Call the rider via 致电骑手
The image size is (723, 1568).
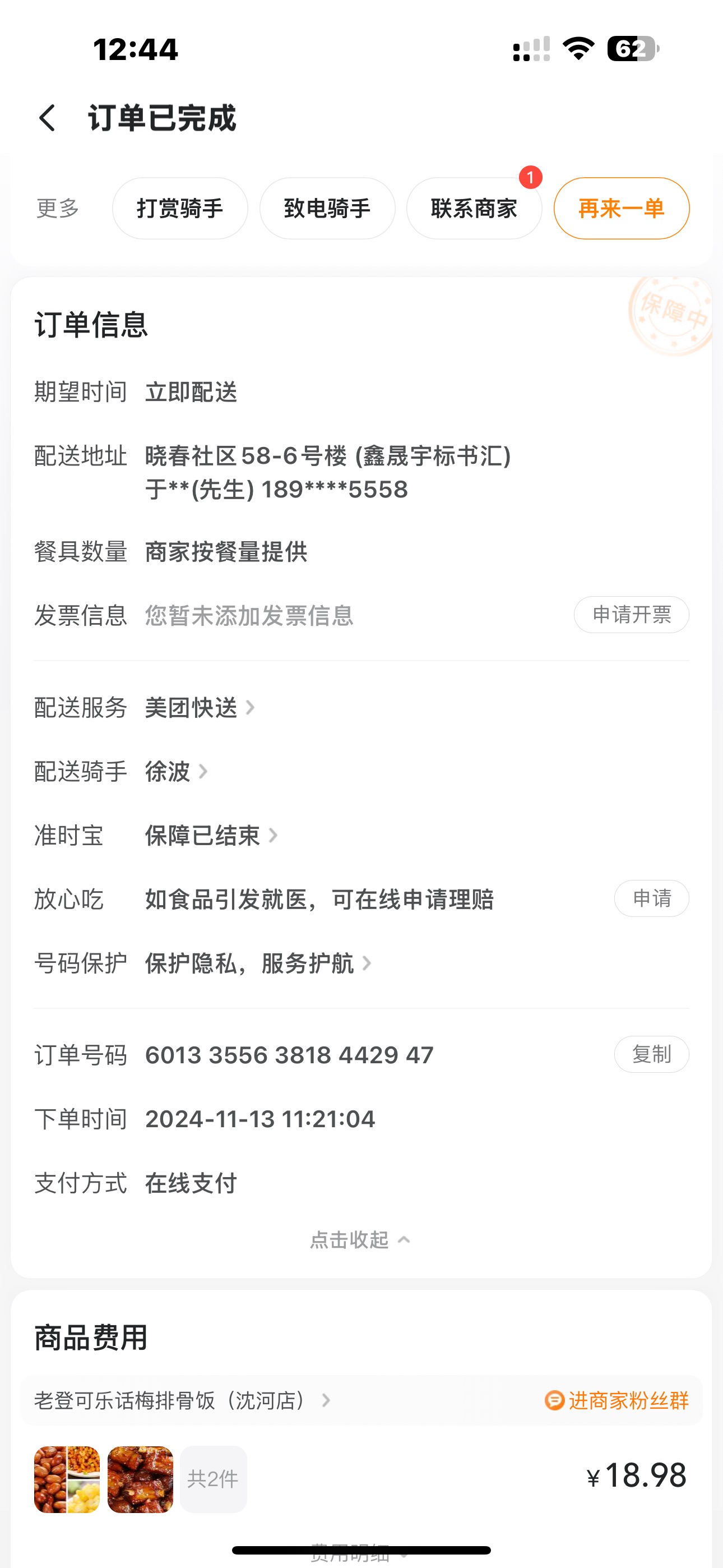(327, 208)
